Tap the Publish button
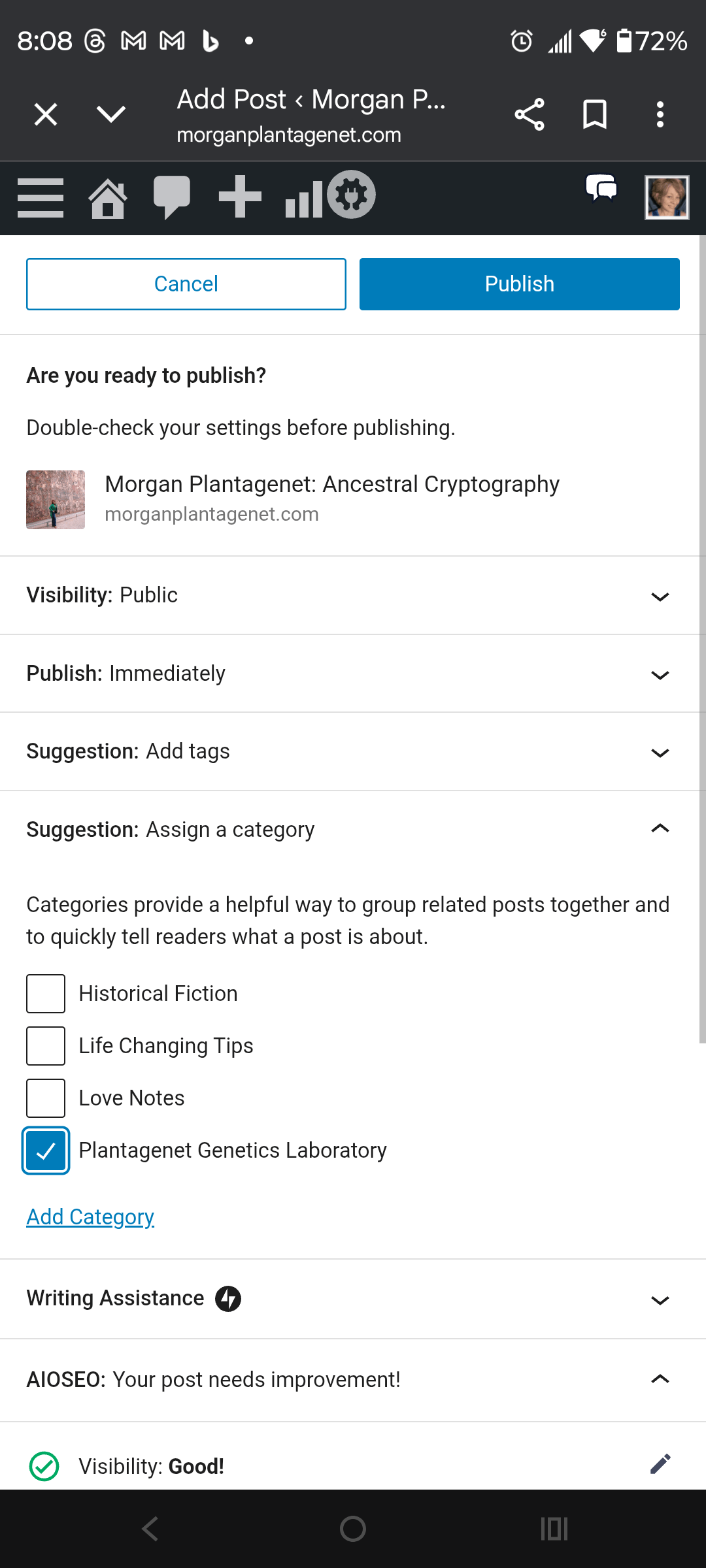706x1568 pixels. click(x=519, y=284)
